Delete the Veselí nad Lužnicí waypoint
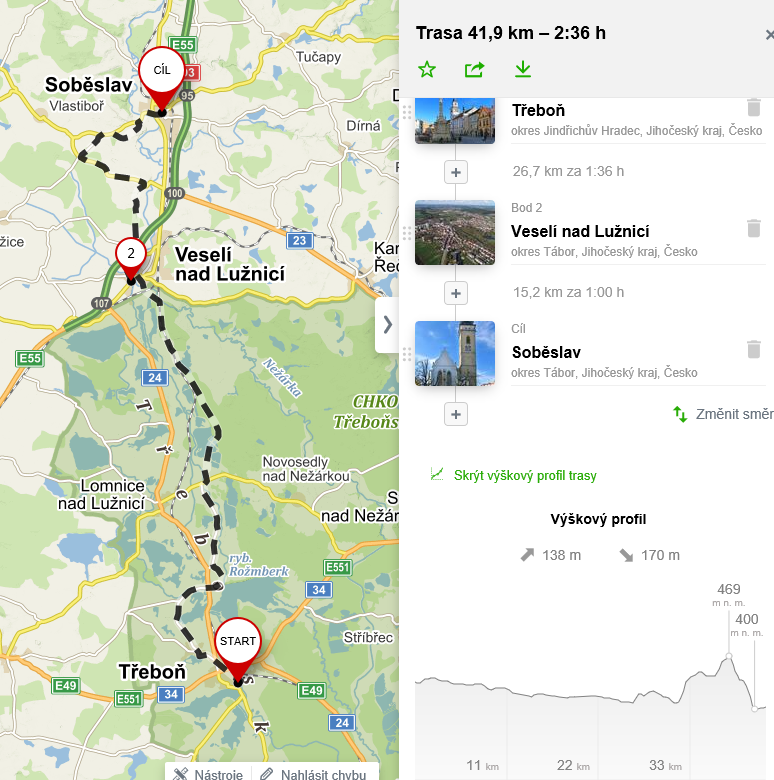Viewport: 774px width, 780px height. (754, 228)
